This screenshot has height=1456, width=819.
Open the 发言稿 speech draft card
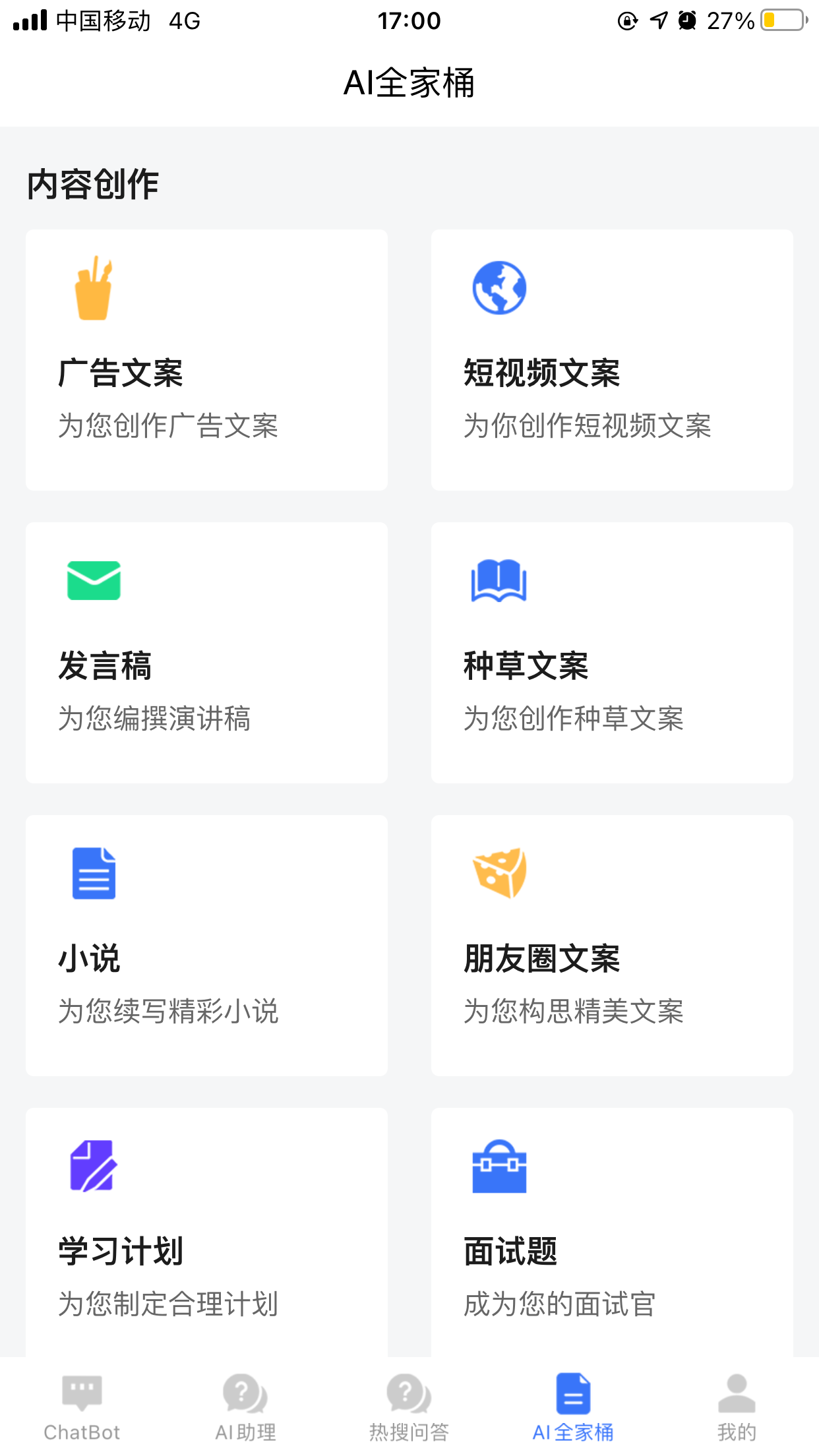(x=206, y=653)
